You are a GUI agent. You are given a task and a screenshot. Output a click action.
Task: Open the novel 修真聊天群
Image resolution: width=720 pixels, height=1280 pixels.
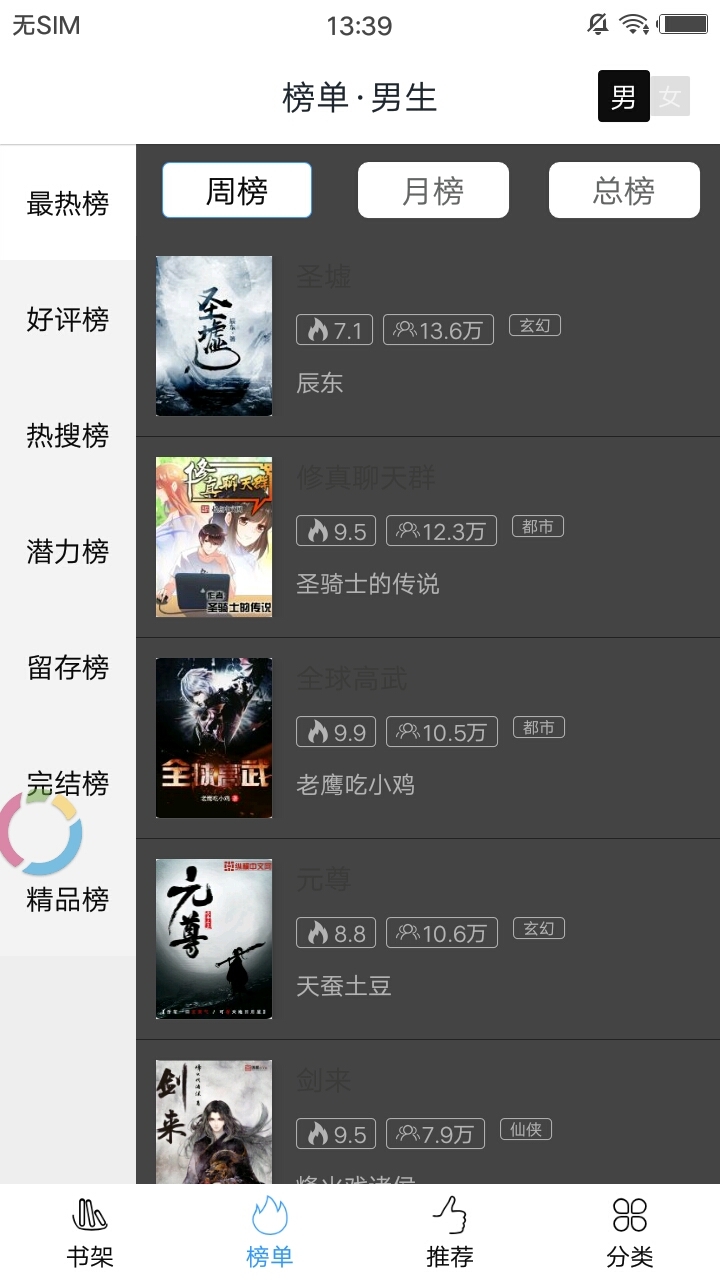tap(427, 537)
